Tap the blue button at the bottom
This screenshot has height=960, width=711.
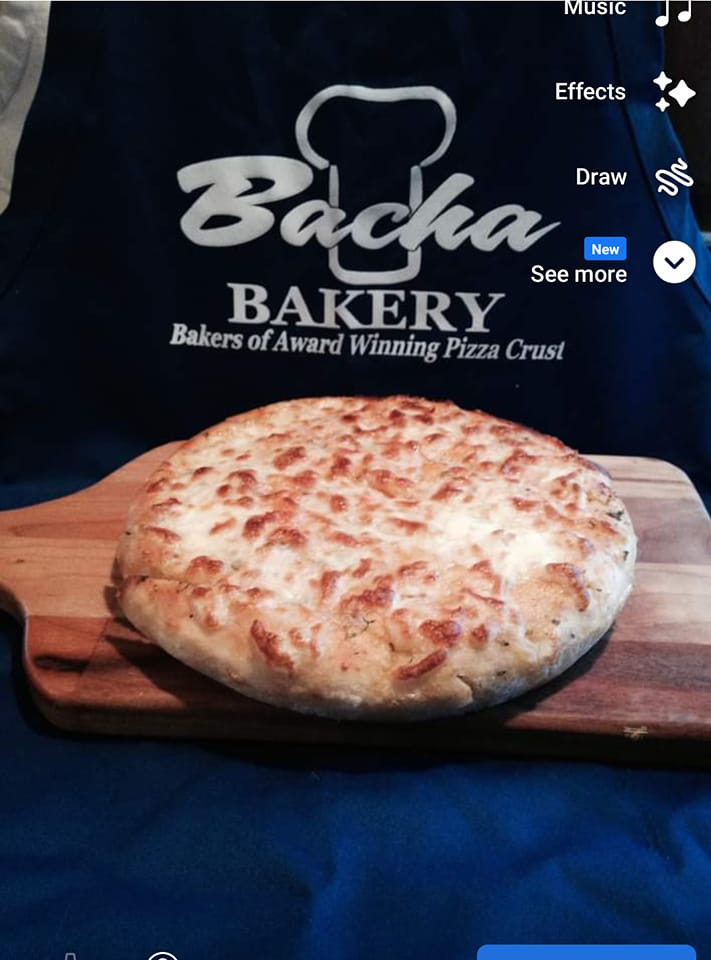coord(585,953)
